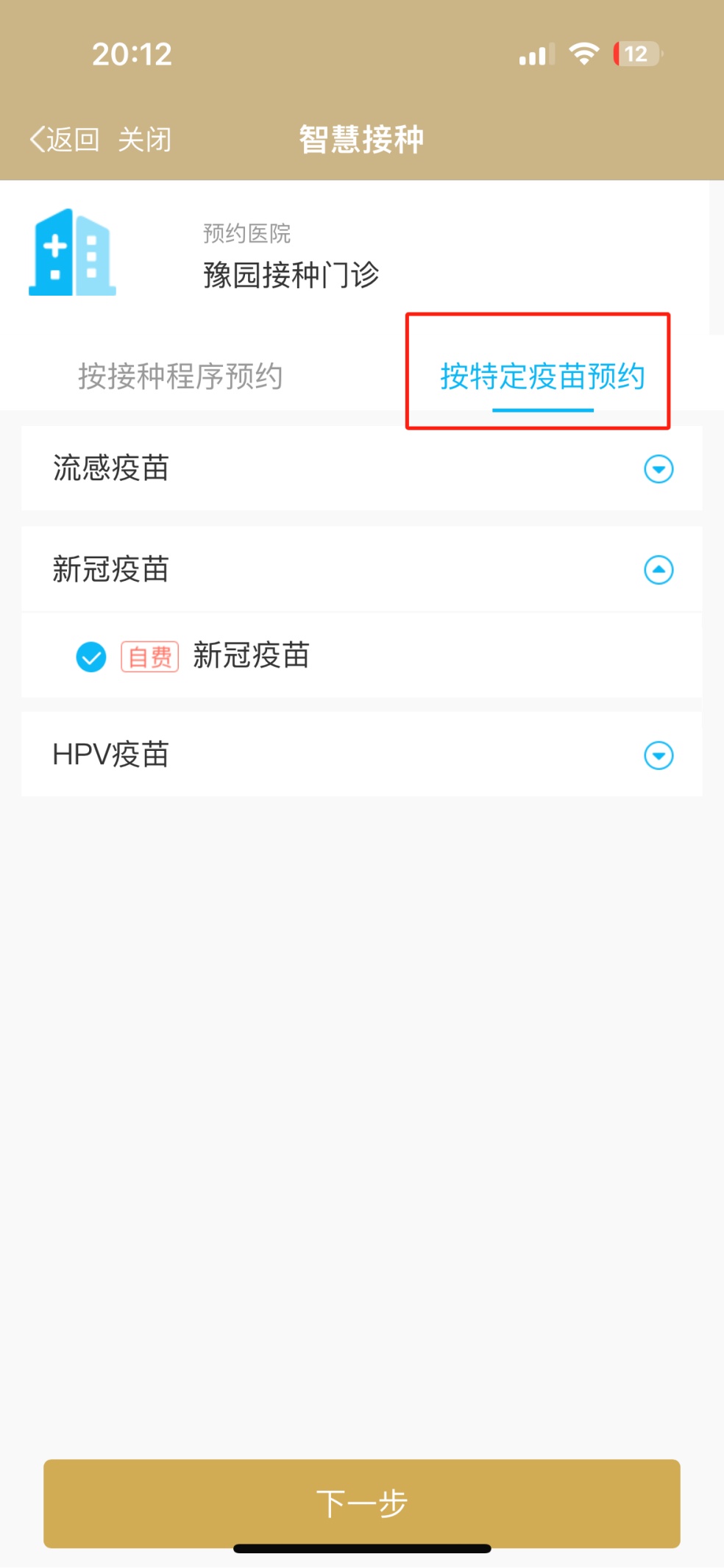The image size is (724, 1568).
Task: Select the 按特定疫苗预约 tab
Action: tap(542, 376)
